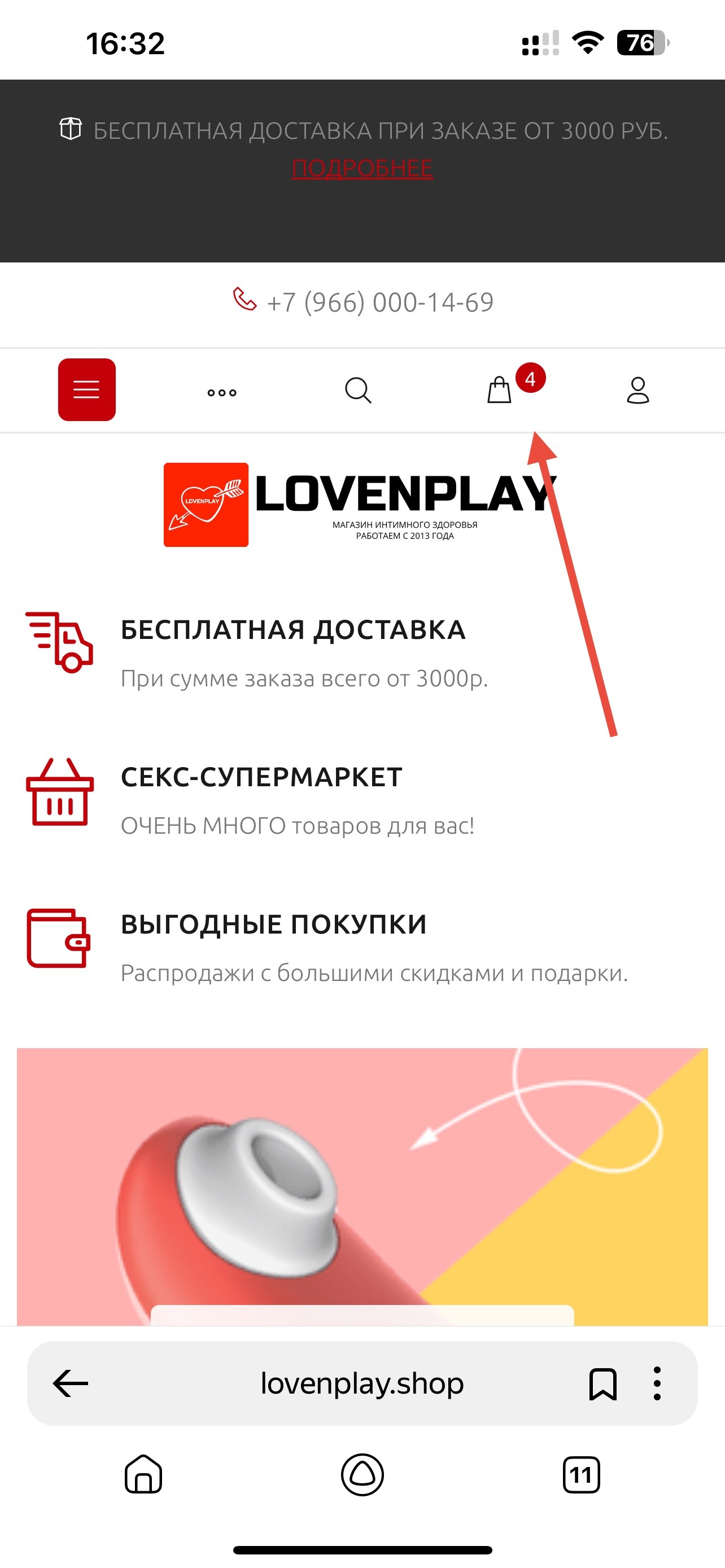Follow the ПОДРОБНЕЕ delivery details link

point(362,168)
